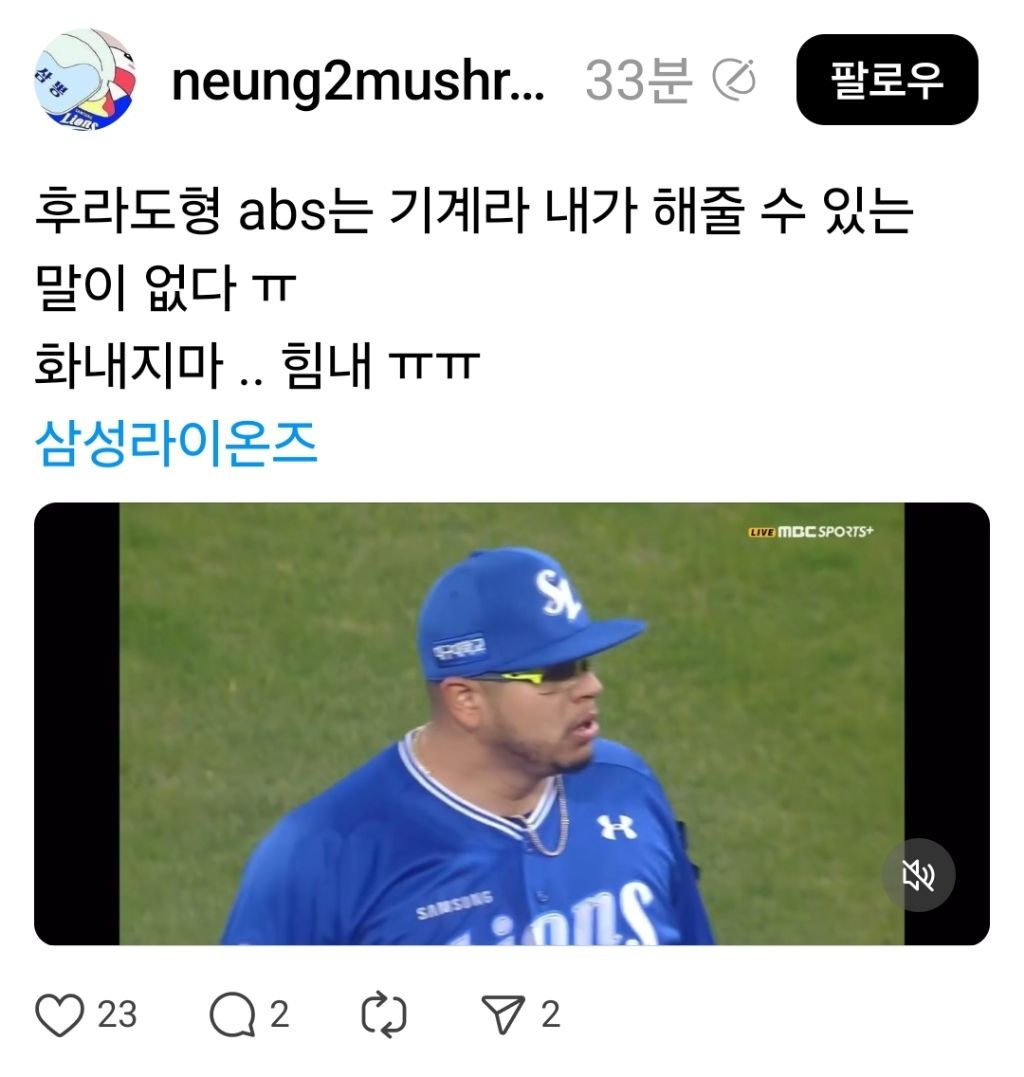Like the post using the heart icon
This screenshot has width=1024, height=1077.
[60, 1015]
